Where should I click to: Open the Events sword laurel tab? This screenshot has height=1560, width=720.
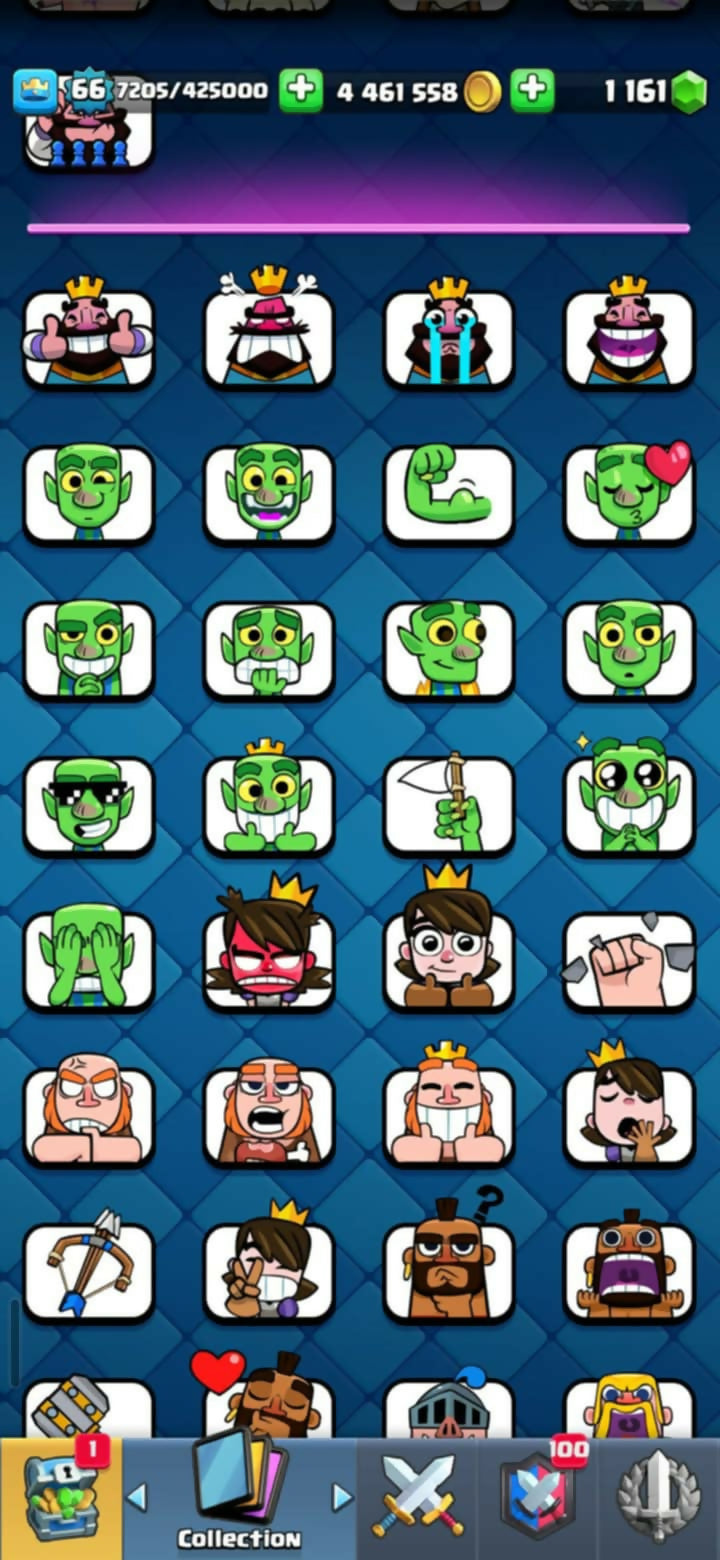click(x=660, y=1498)
